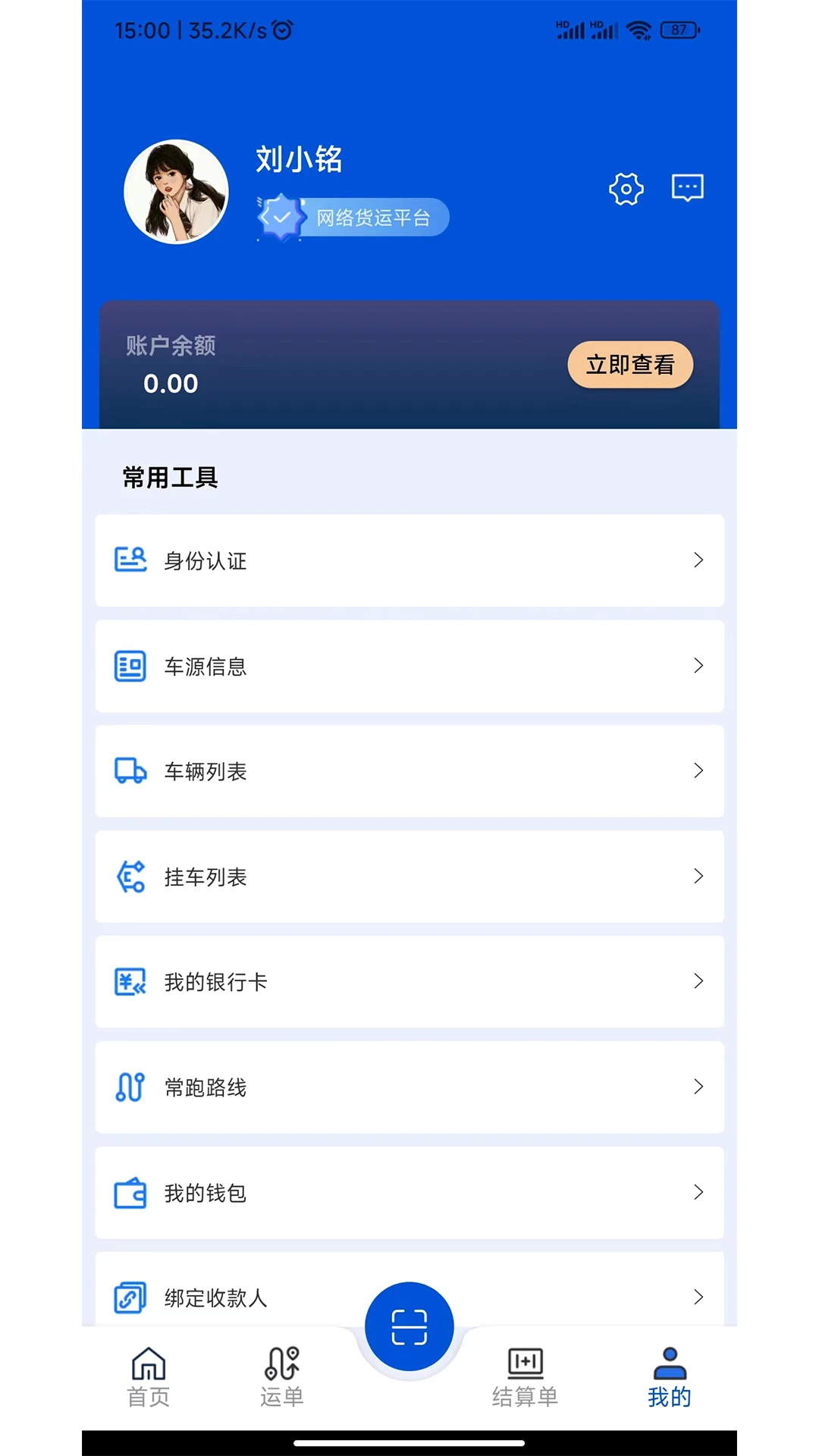Select the 身份认证 identity verification icon

pos(130,560)
